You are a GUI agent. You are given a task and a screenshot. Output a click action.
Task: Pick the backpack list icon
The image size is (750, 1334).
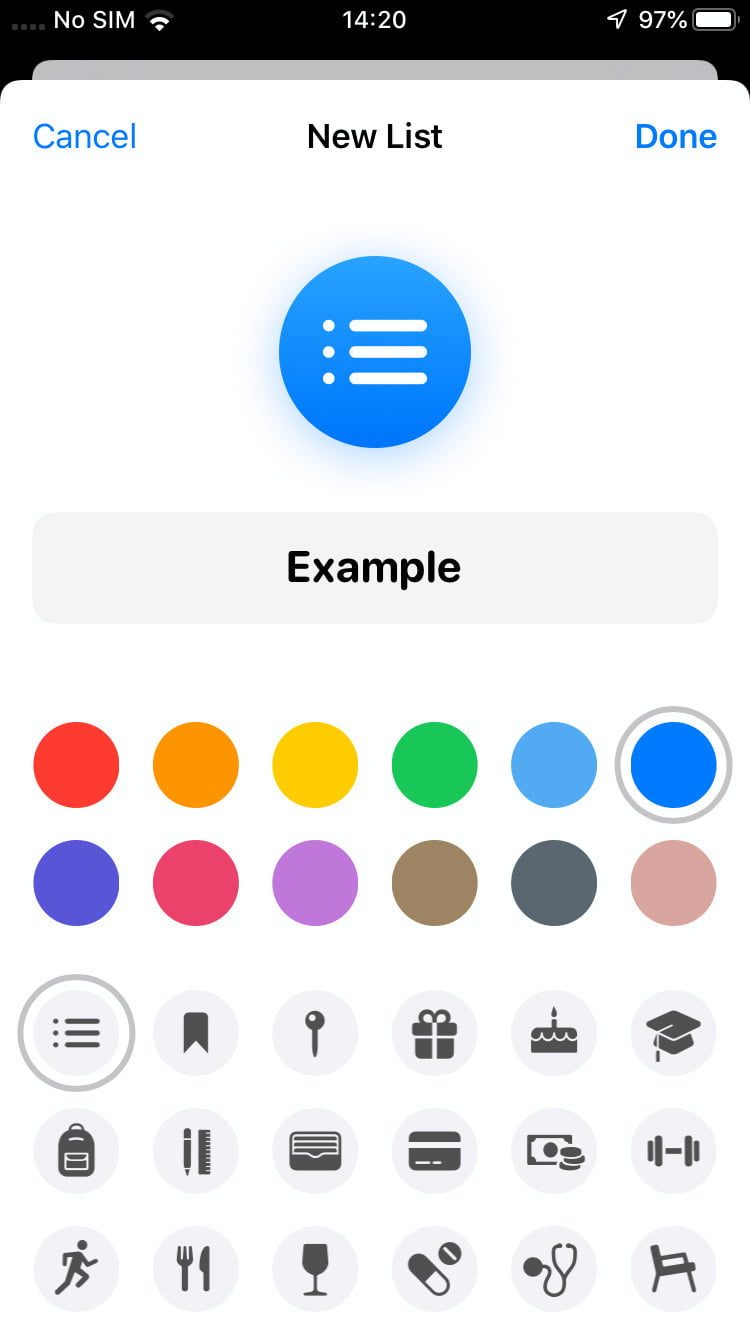click(76, 1151)
